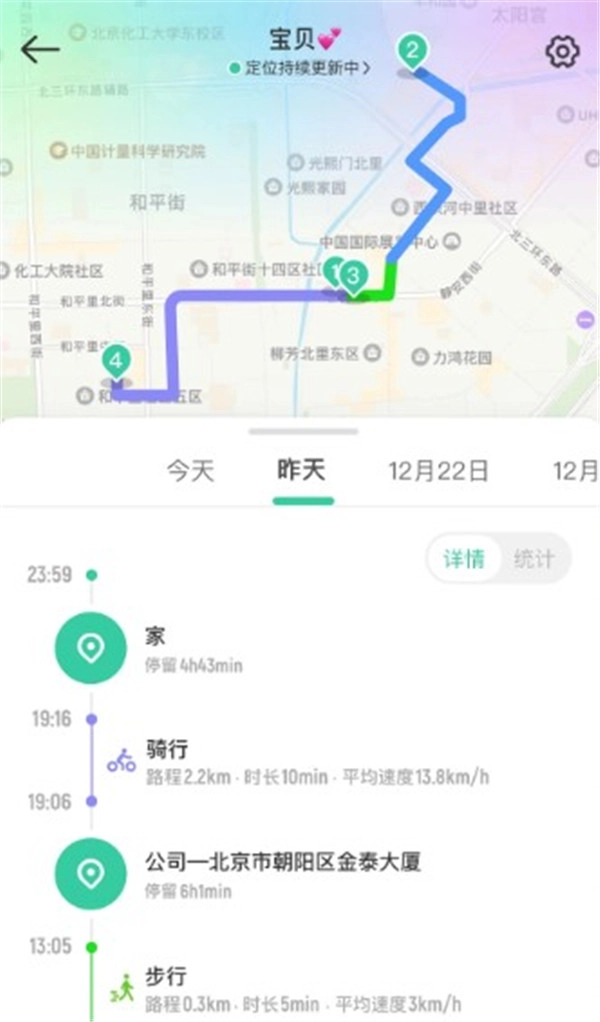Tap map marker number 2

click(411, 51)
